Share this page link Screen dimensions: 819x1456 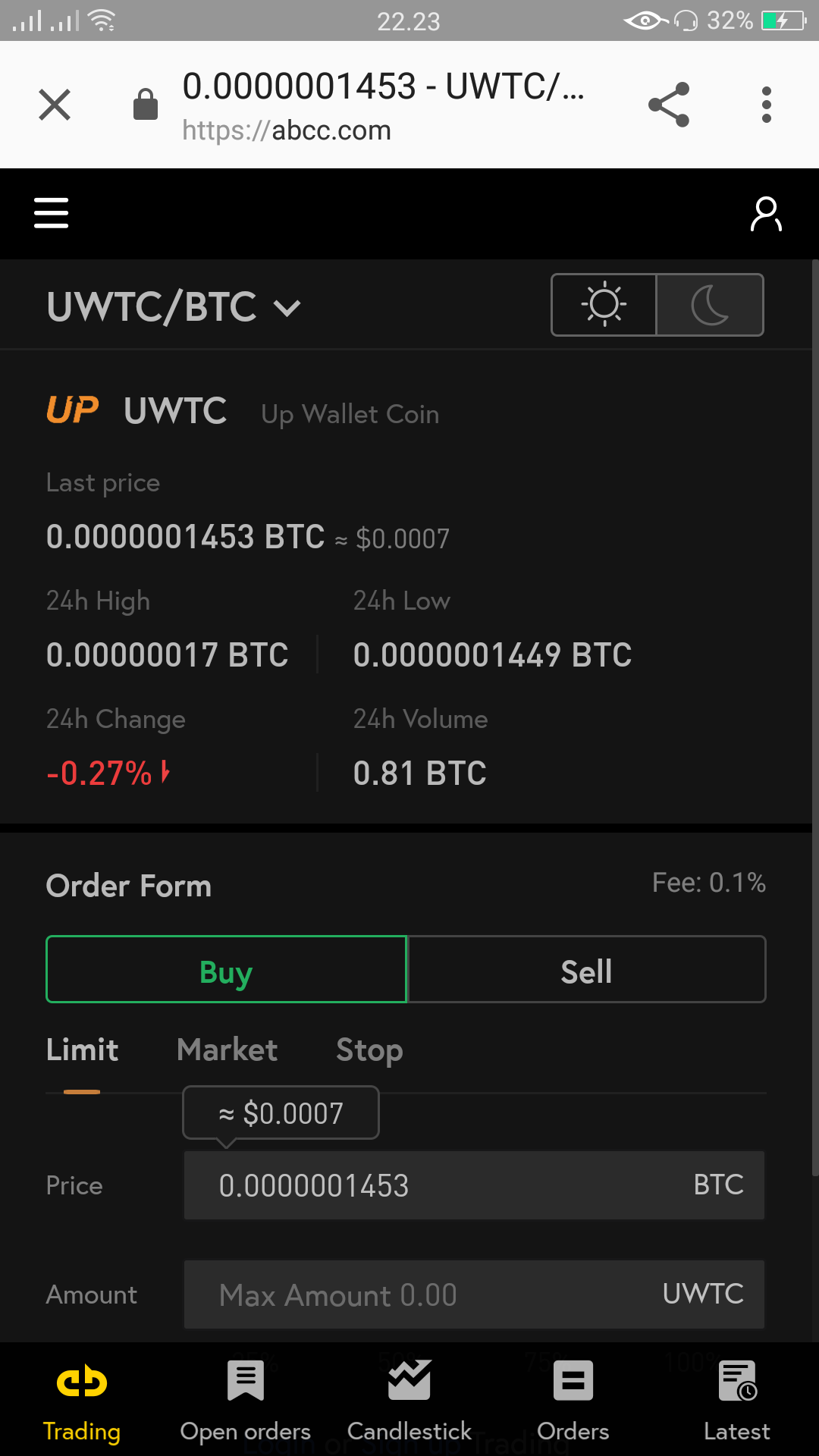tap(669, 105)
